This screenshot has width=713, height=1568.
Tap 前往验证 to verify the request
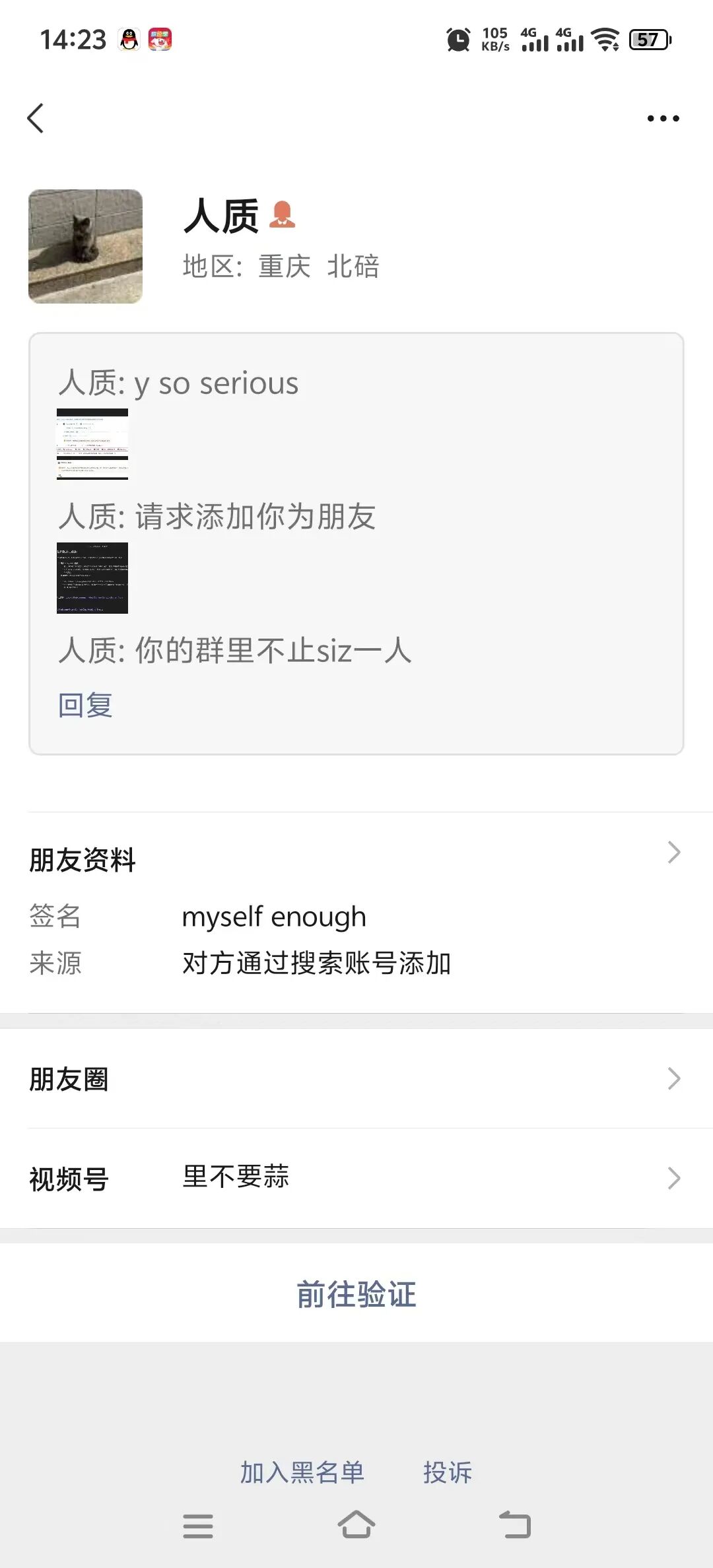[x=356, y=1293]
